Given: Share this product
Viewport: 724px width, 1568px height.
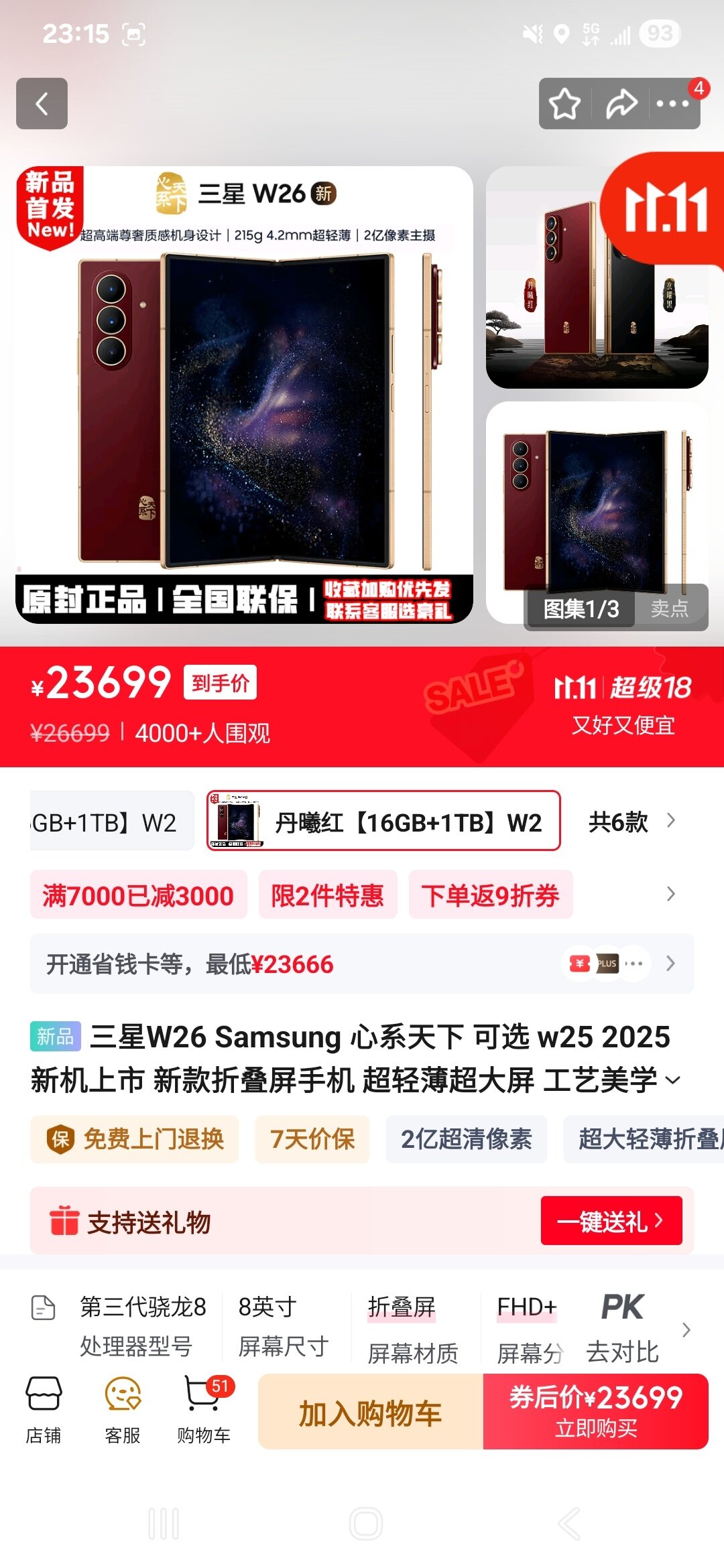Looking at the screenshot, I should [621, 104].
